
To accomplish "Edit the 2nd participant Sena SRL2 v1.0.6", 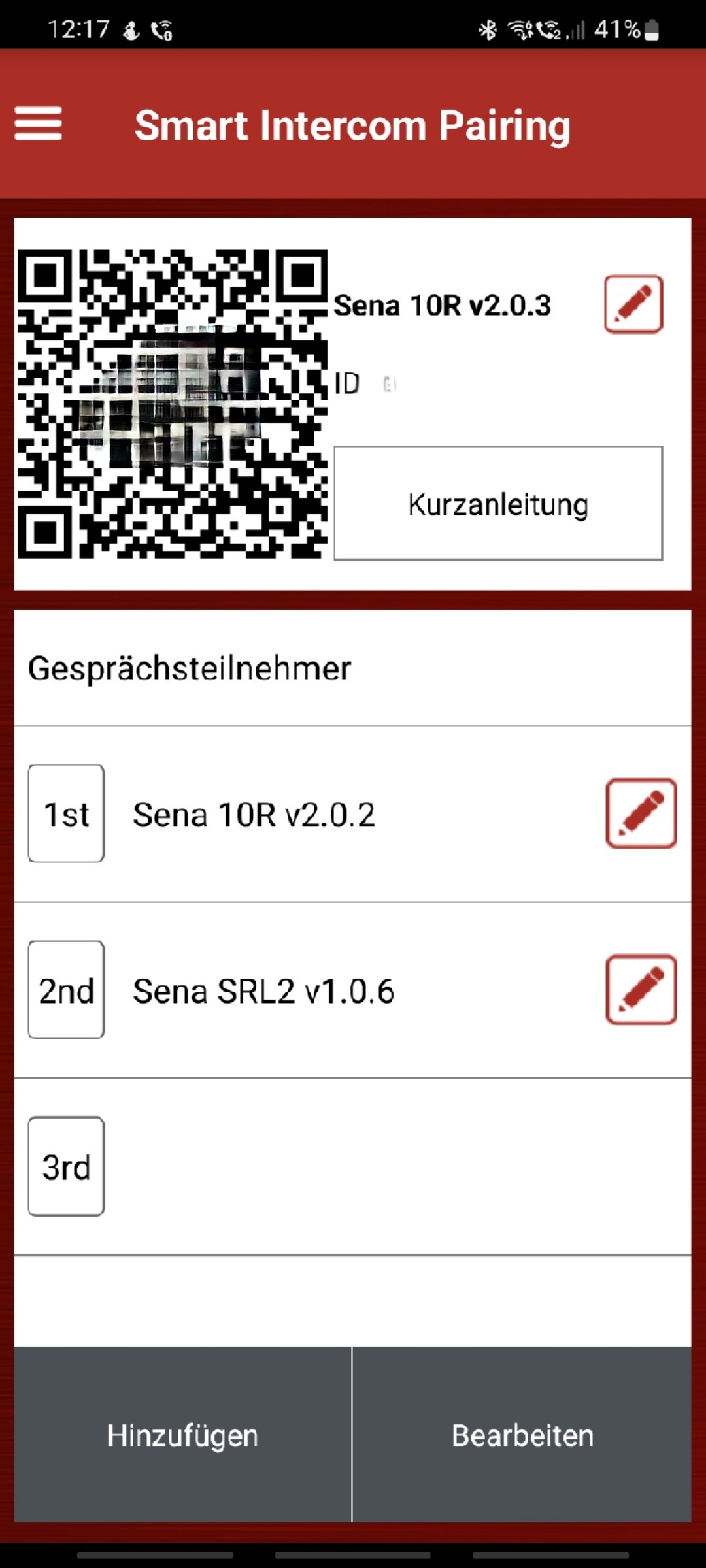I will pos(641,990).
